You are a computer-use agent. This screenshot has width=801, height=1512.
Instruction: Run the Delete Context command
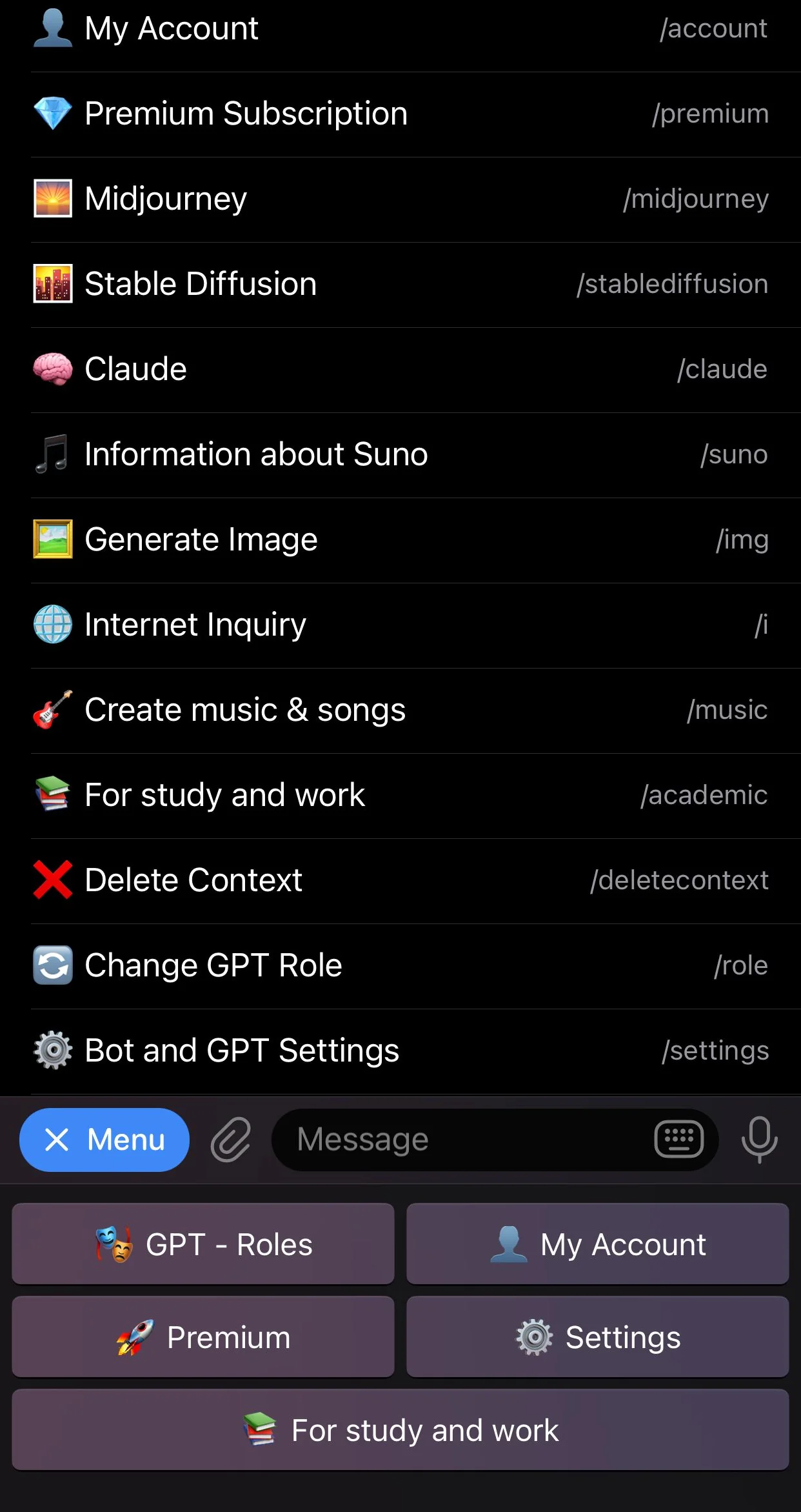tap(400, 881)
